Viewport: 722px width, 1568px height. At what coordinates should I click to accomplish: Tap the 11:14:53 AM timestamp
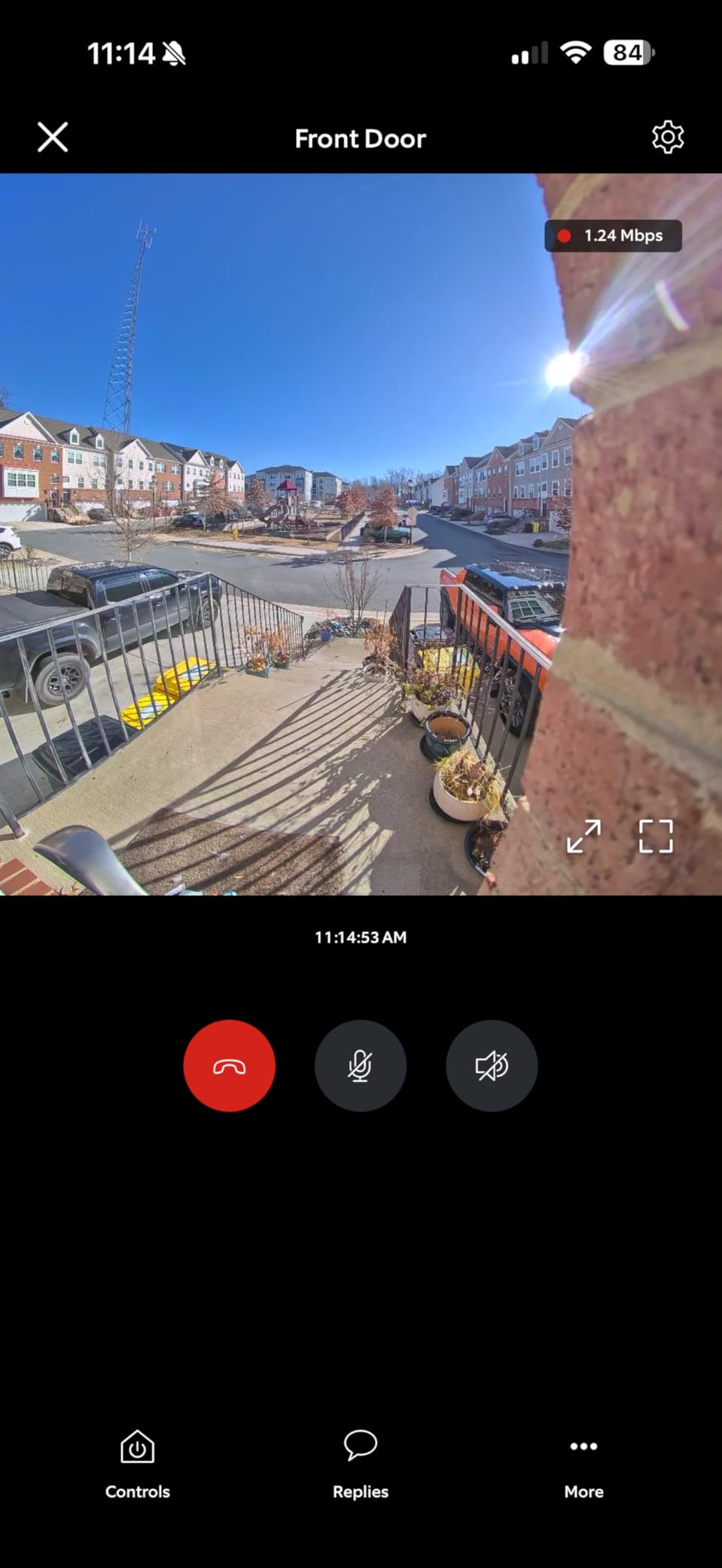(360, 937)
